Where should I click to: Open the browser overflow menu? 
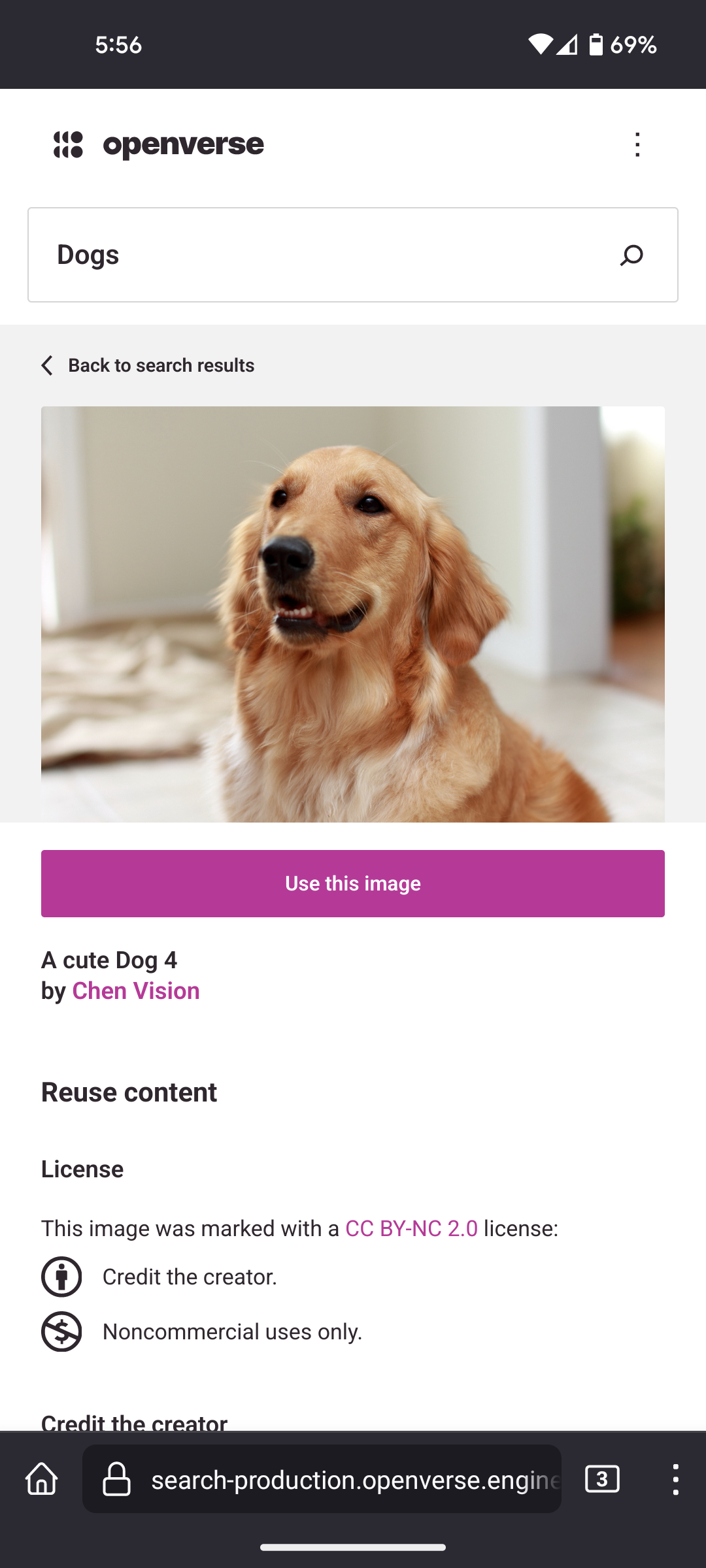point(676,1480)
